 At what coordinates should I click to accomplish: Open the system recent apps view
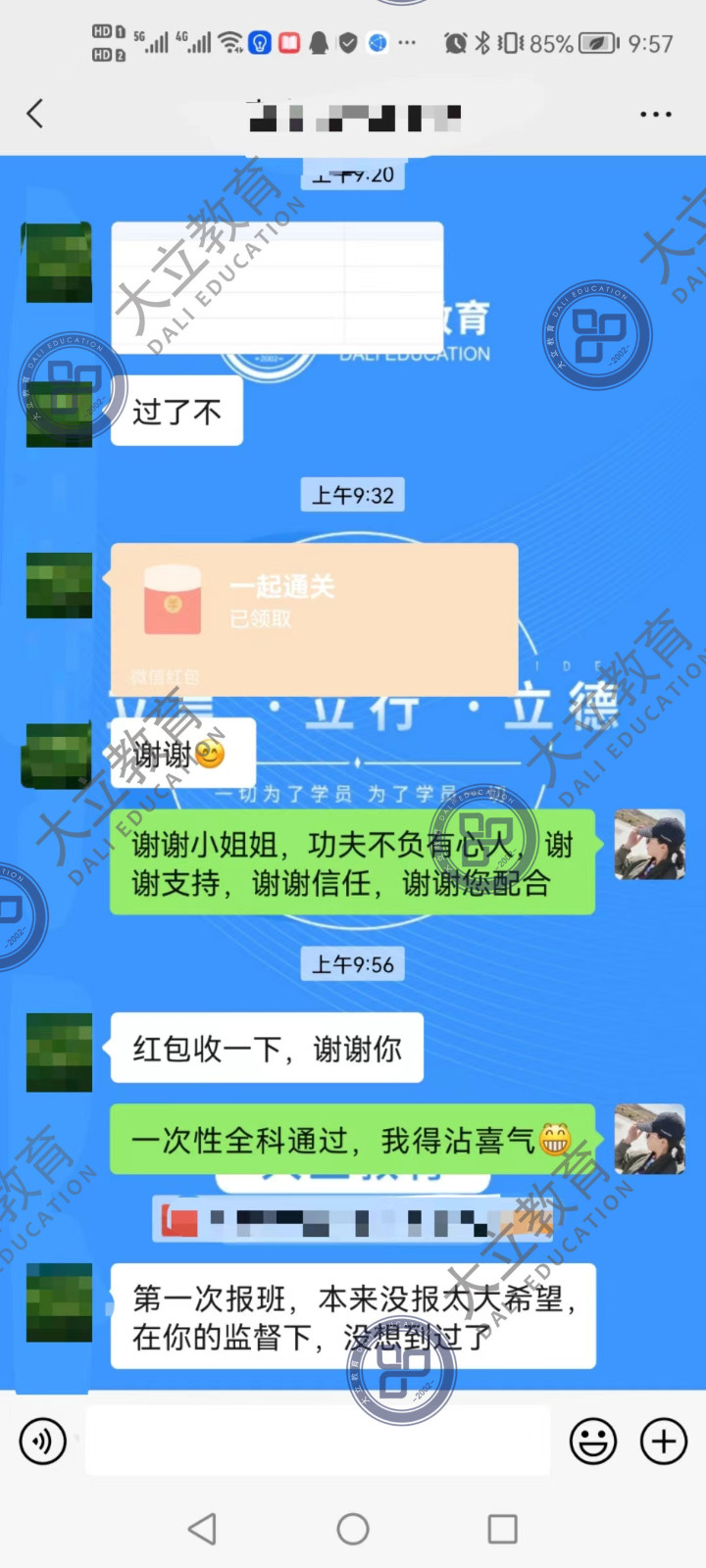(502, 1529)
